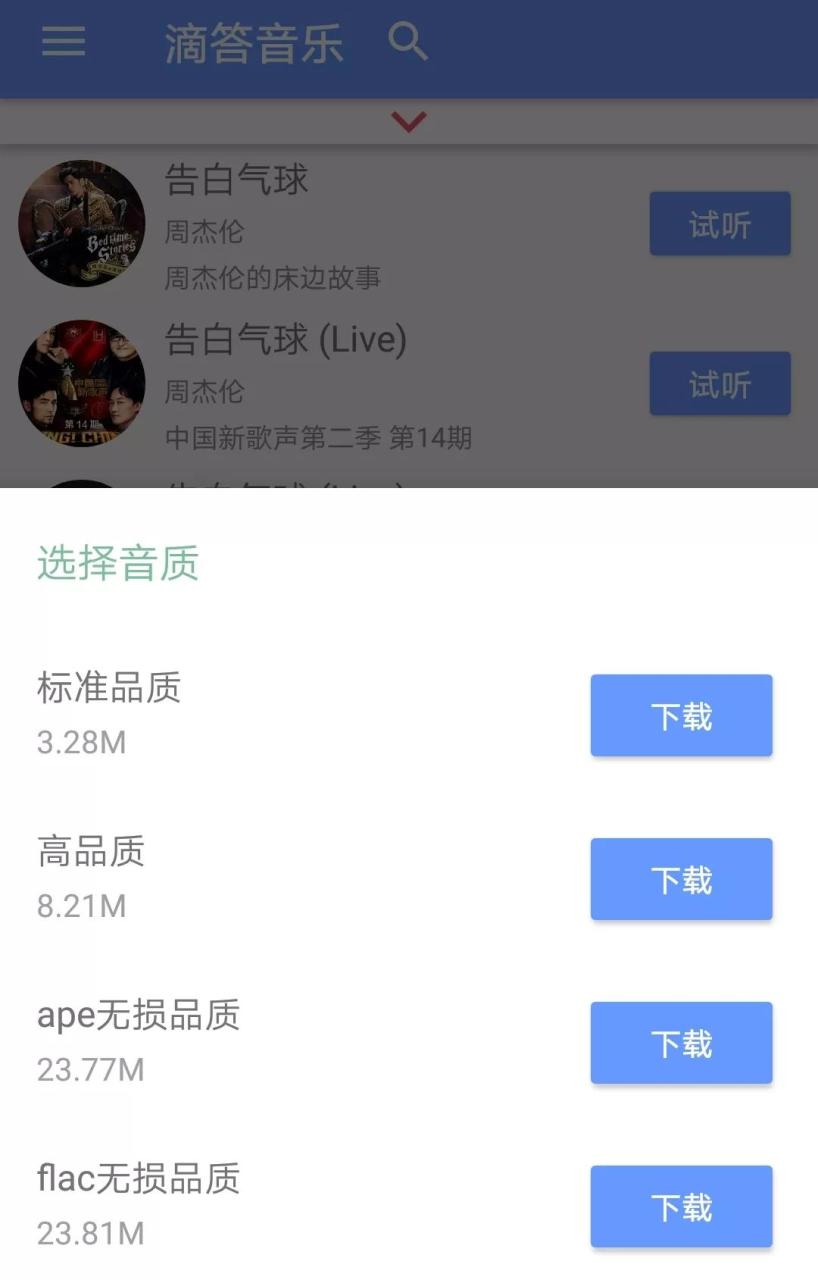Download the ape无损品质 lossless version

point(681,1043)
